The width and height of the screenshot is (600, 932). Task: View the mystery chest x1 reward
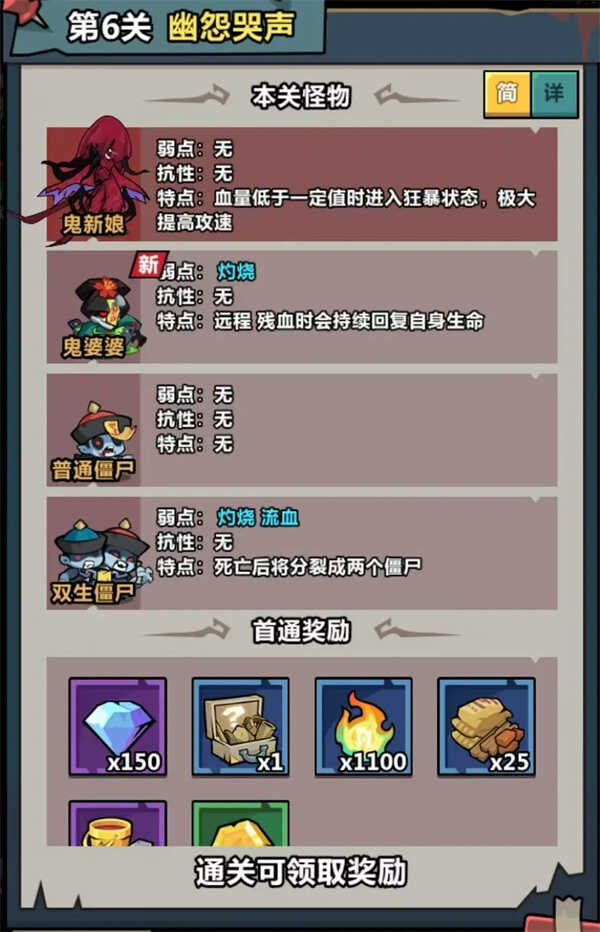point(240,727)
